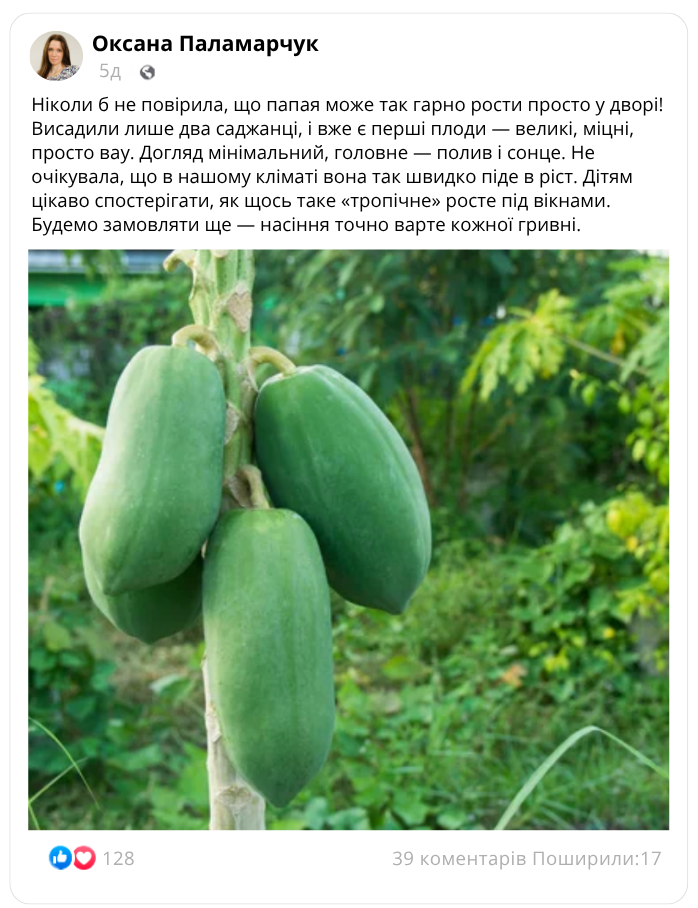Image resolution: width=698 pixels, height=908 pixels.
Task: Open Оксана Паламарчук's profile picture
Action: point(56,56)
